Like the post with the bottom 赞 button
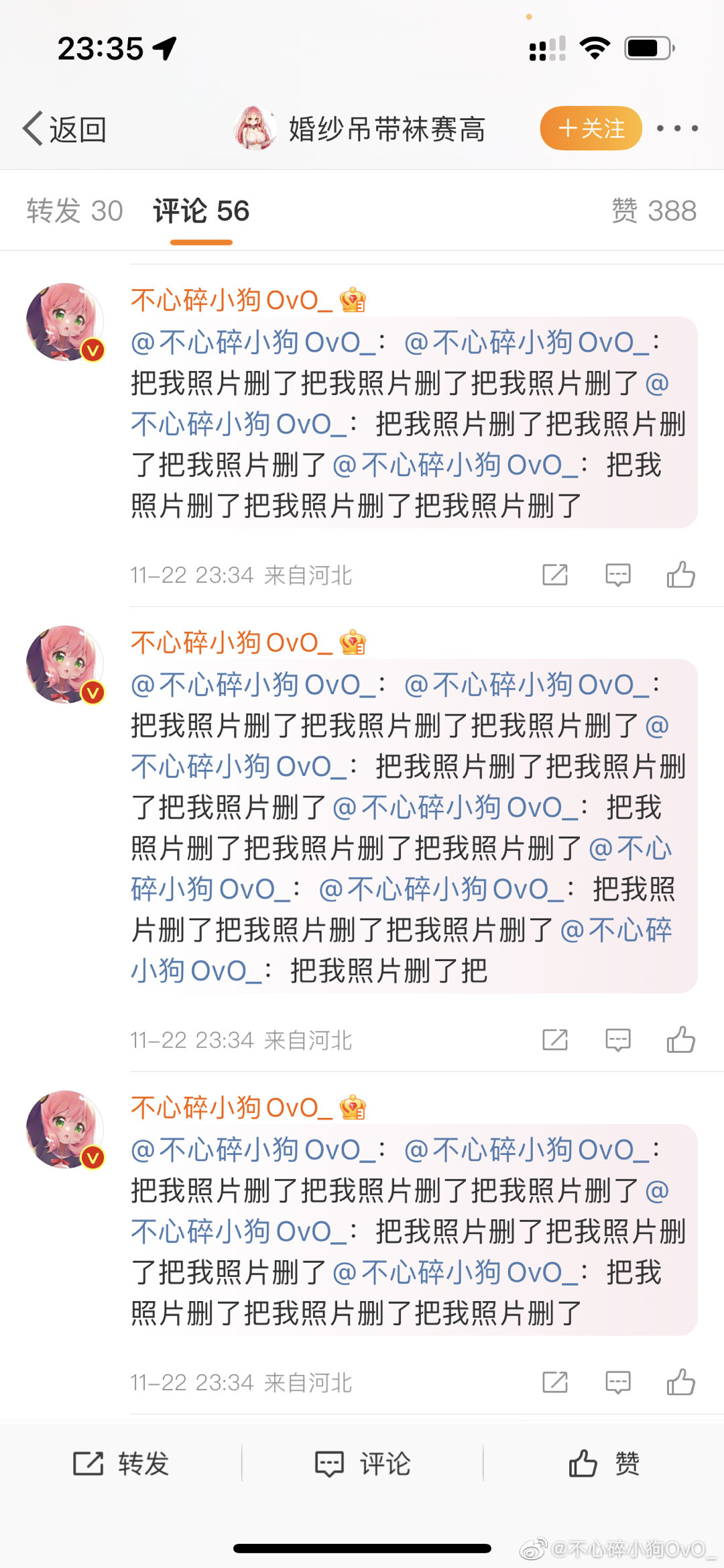Viewport: 724px width, 1568px height. [x=603, y=1463]
